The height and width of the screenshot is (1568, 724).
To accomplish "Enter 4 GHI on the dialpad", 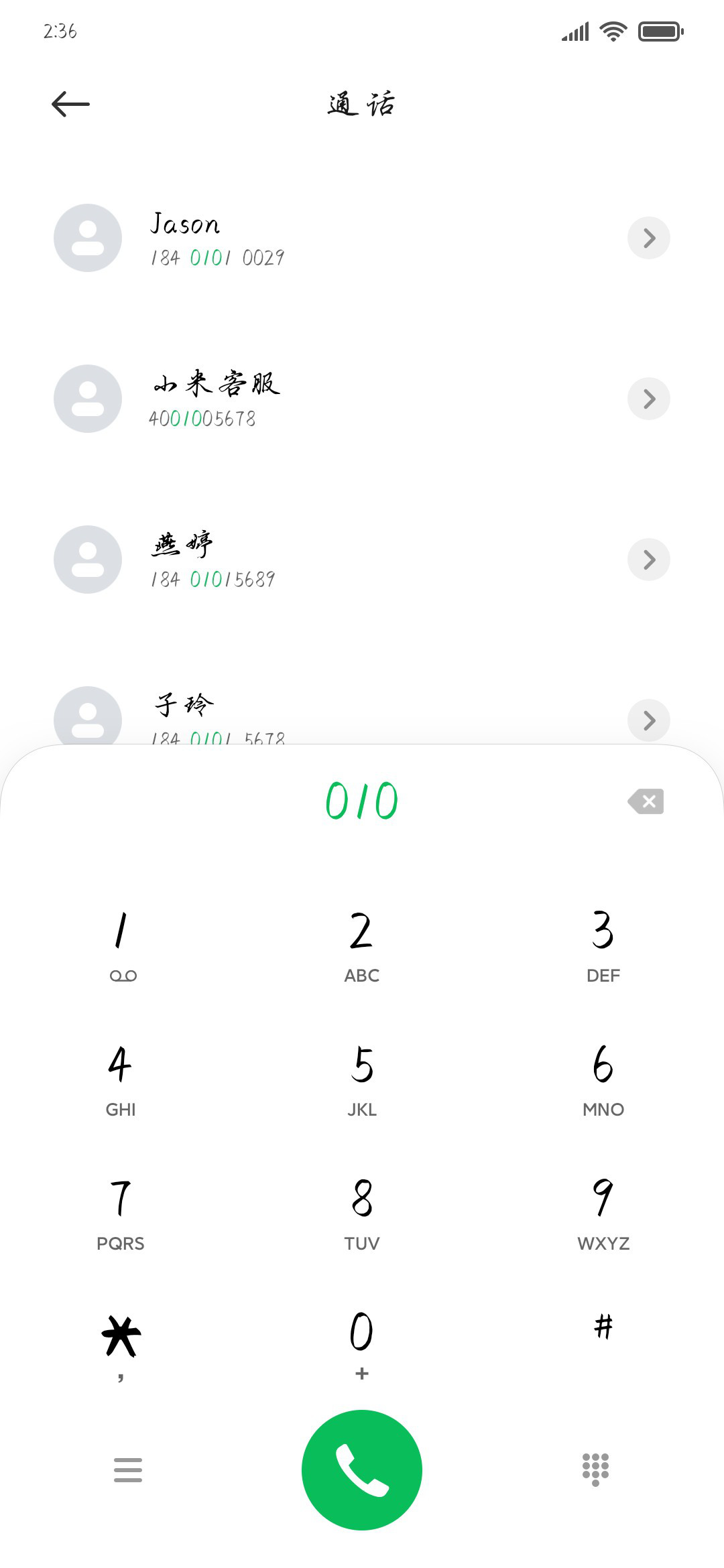I will (x=121, y=1079).
